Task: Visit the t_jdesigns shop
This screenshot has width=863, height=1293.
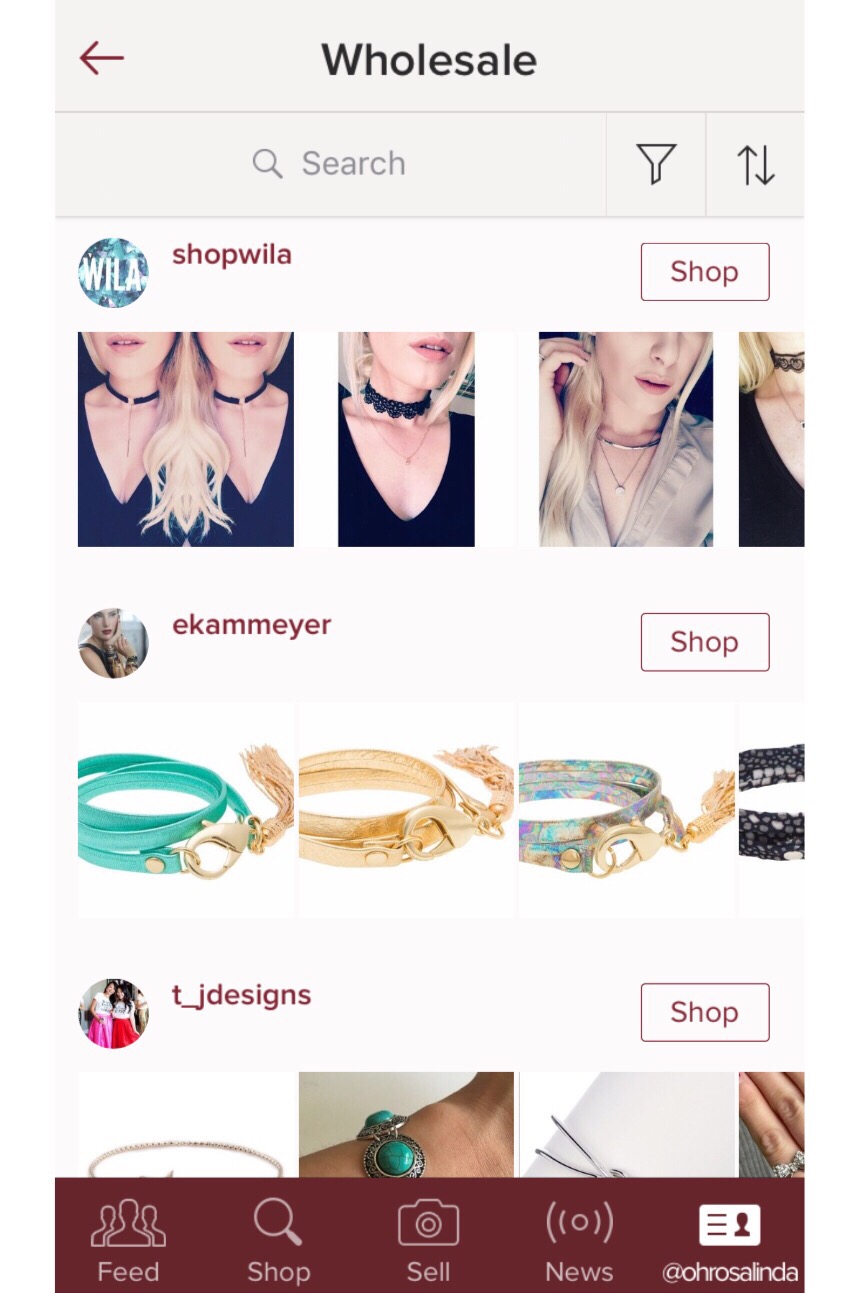Action: 704,1011
